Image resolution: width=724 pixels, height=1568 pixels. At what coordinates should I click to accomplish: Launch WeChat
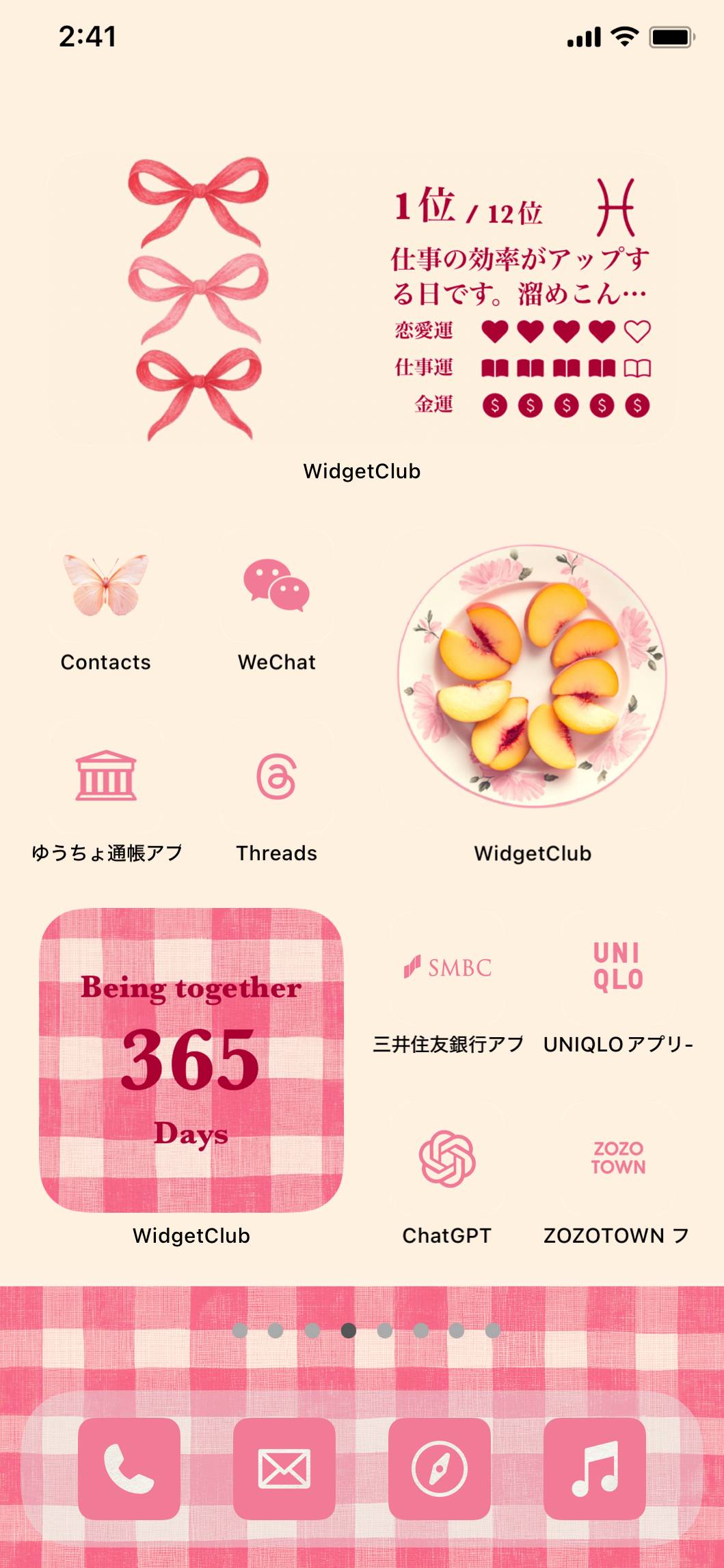point(276,586)
